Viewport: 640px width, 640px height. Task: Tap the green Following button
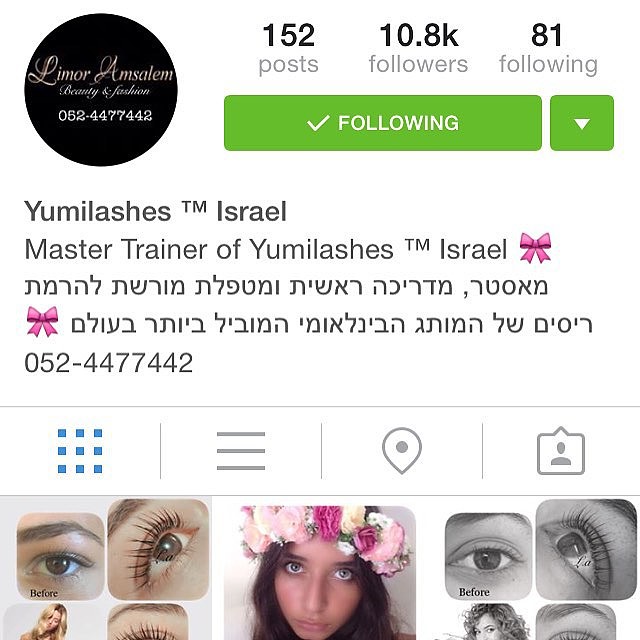382,123
